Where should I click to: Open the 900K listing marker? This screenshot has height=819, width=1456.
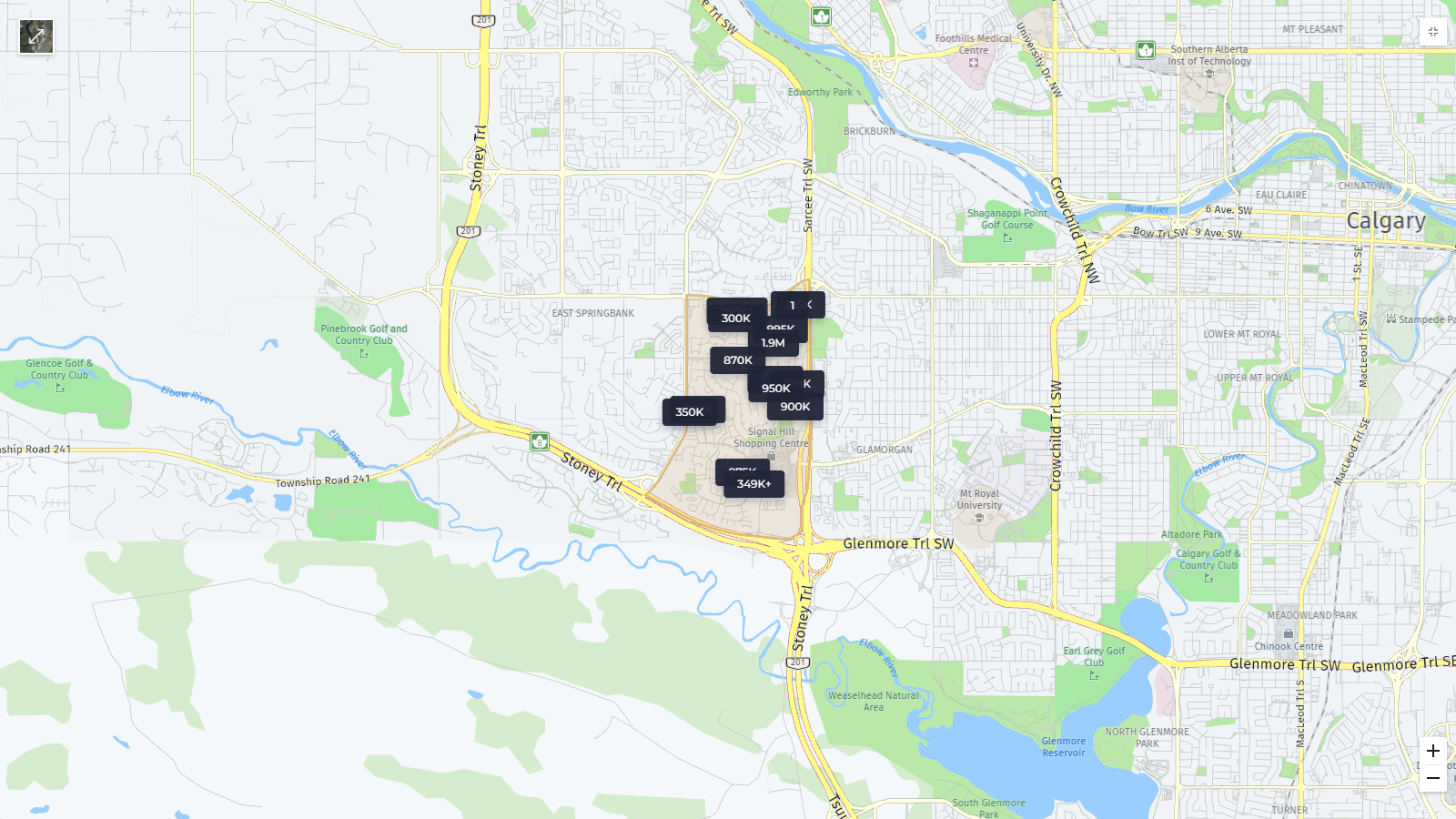tap(794, 407)
